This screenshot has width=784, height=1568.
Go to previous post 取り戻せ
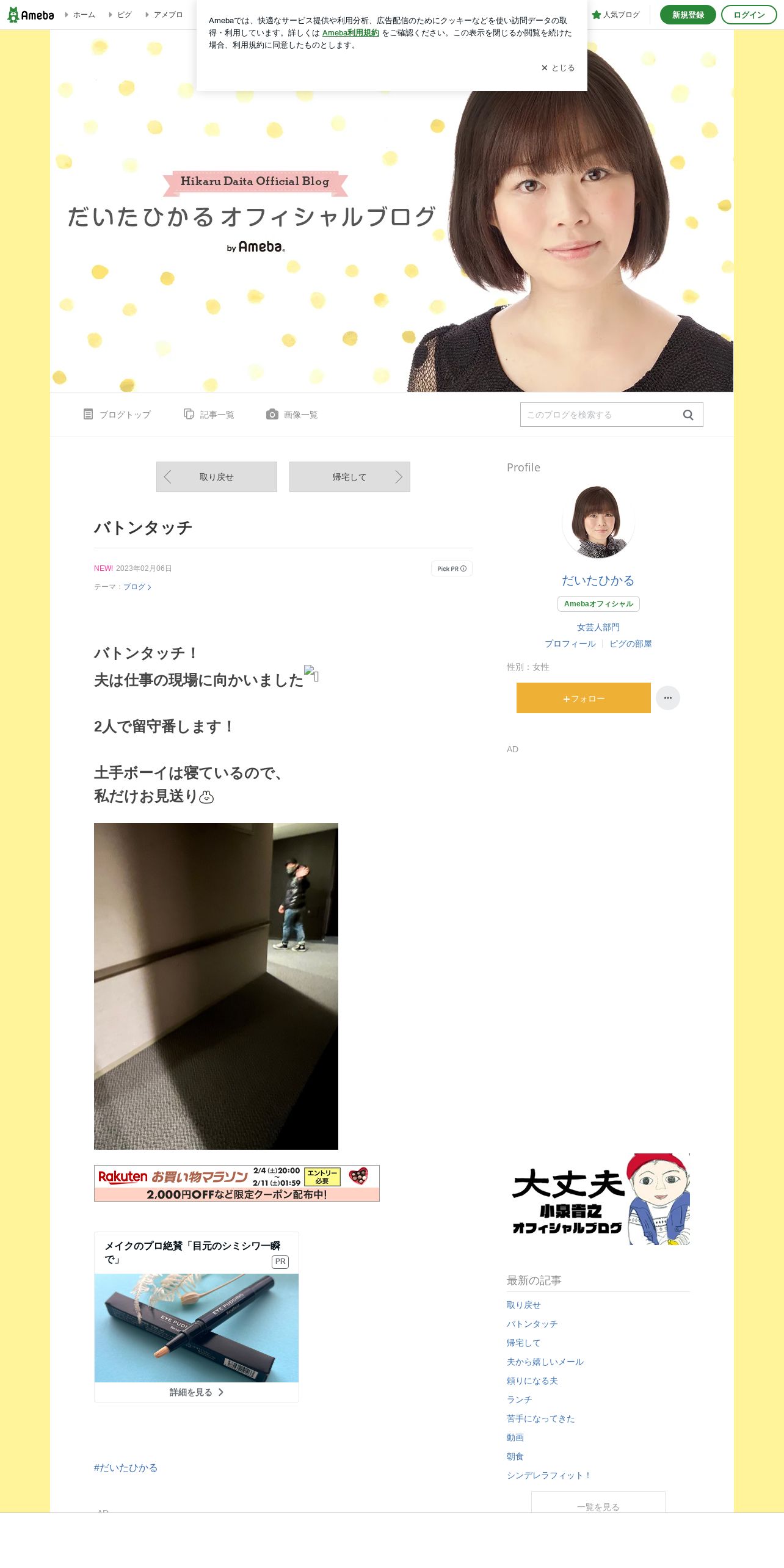pyautogui.click(x=217, y=477)
